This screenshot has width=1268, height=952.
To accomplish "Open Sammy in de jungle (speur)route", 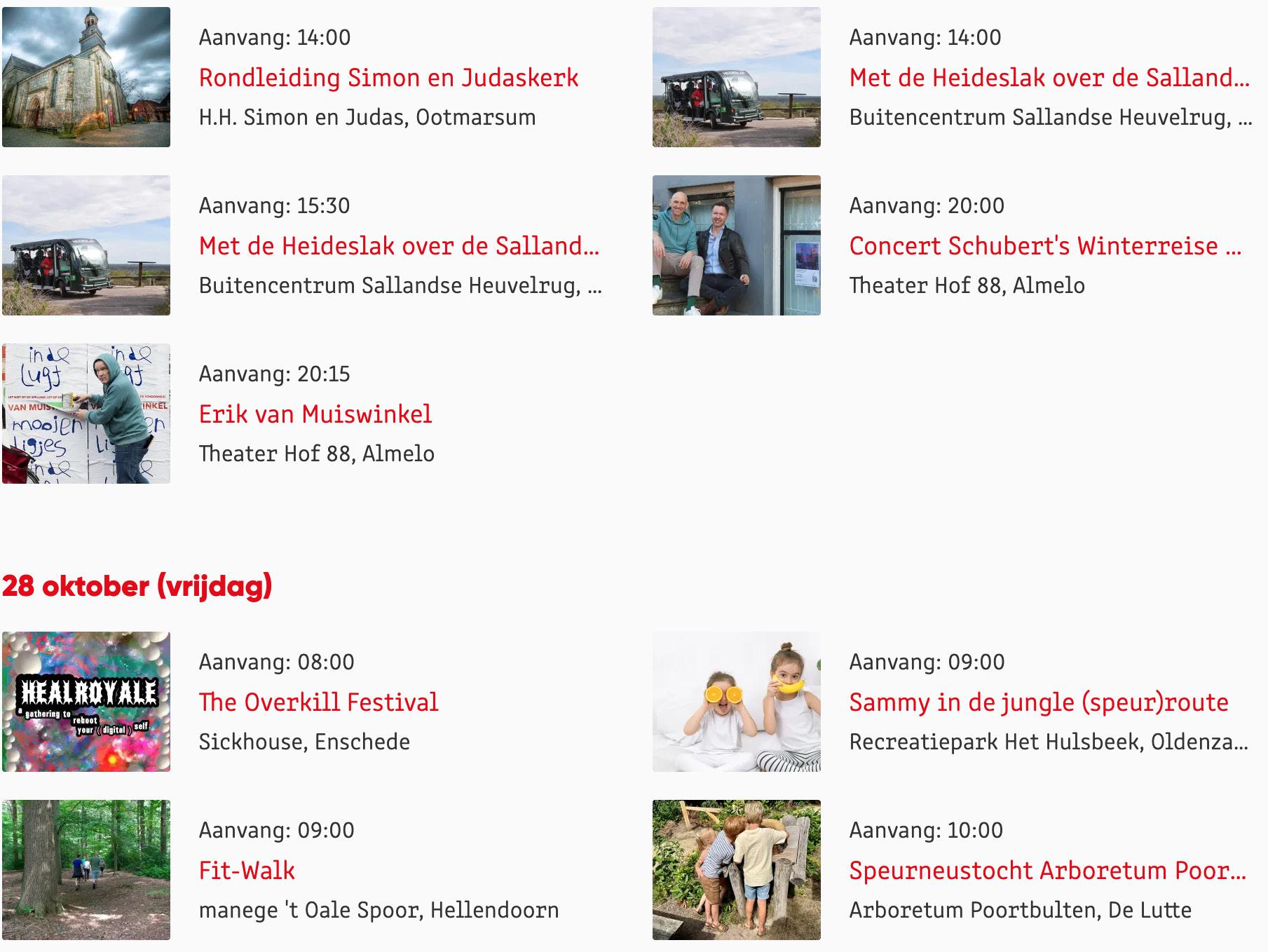I will pos(1038,702).
